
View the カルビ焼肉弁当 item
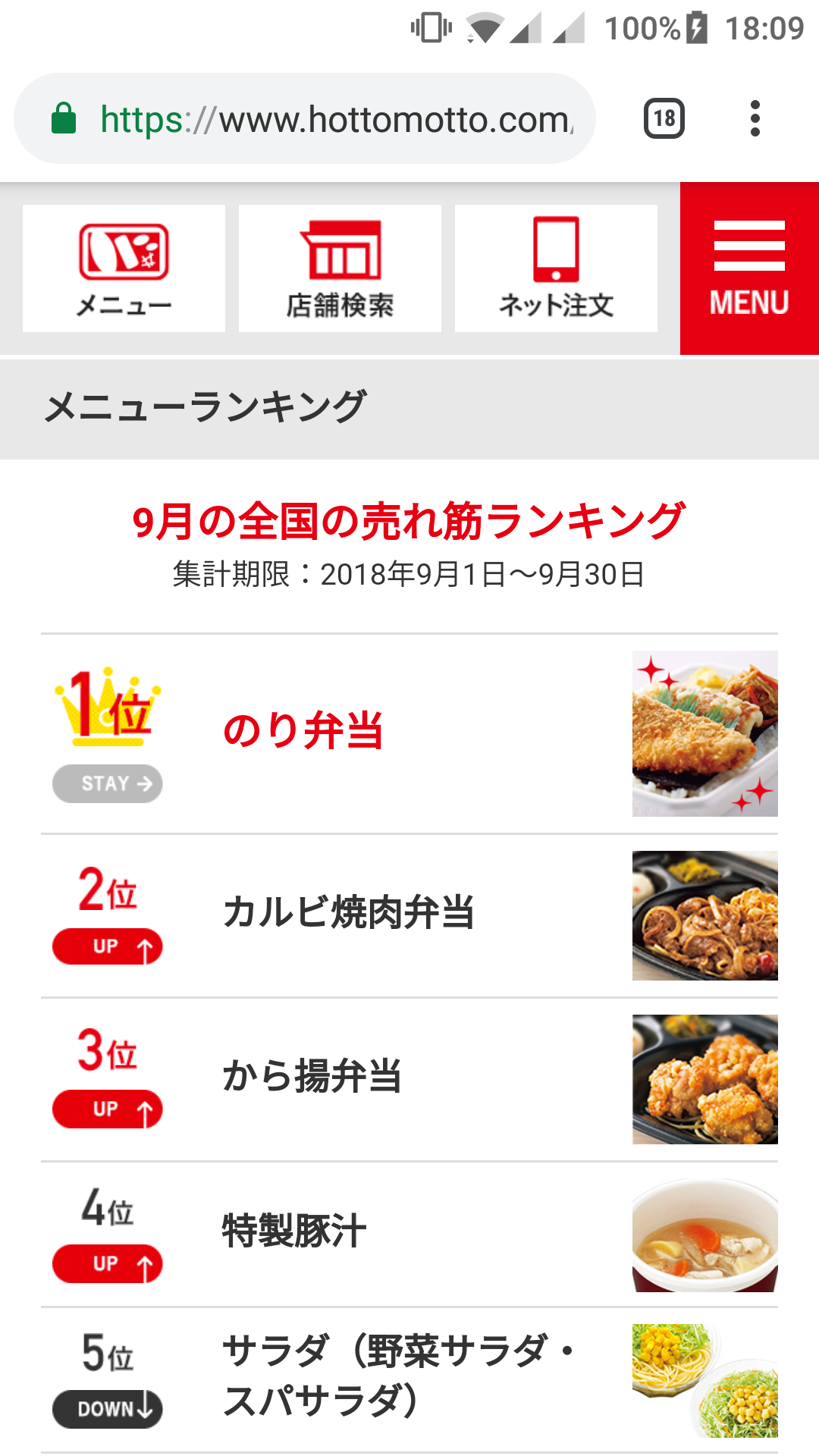coord(349,912)
